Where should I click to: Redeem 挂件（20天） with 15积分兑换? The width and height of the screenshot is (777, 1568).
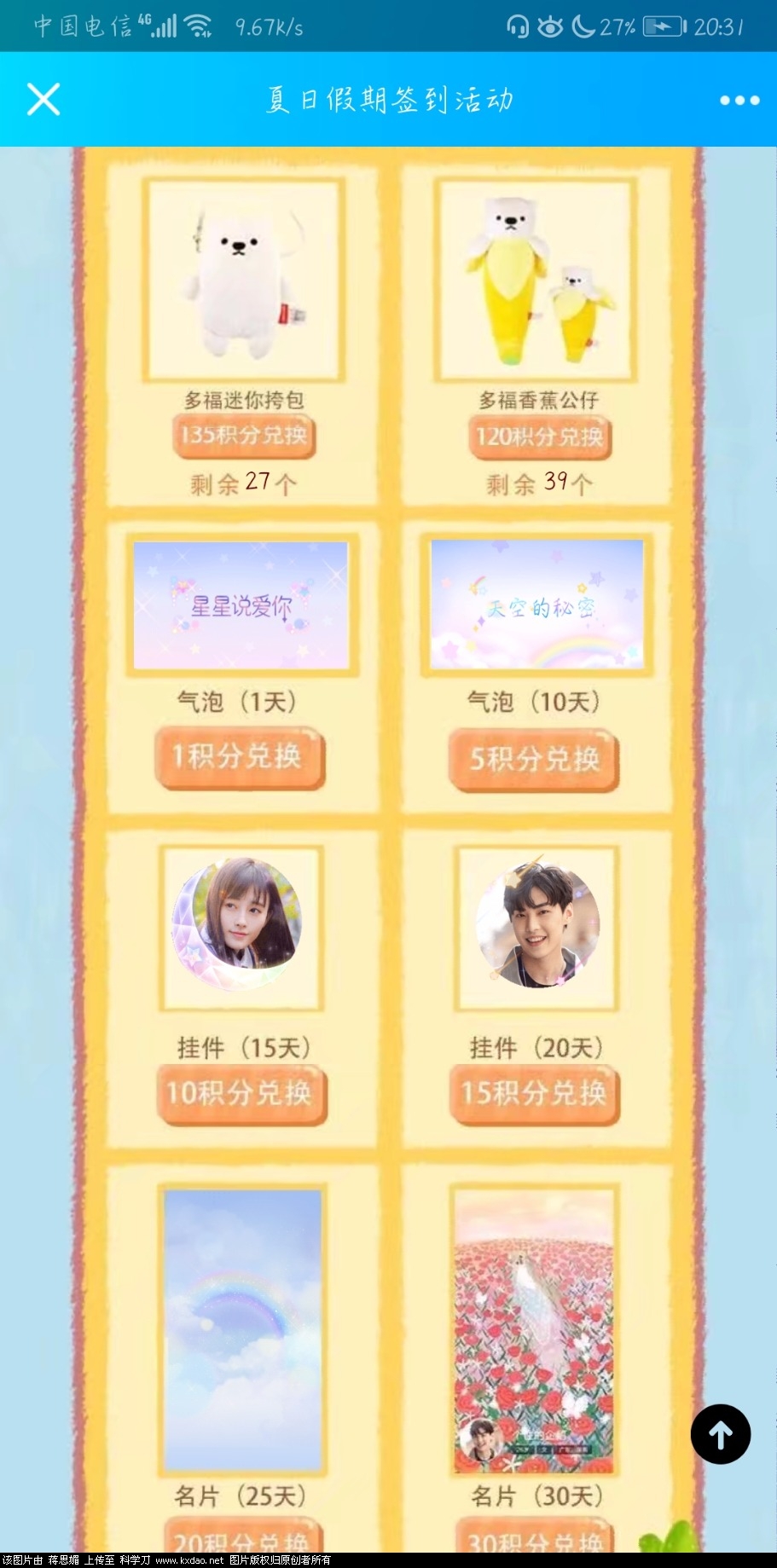pyautogui.click(x=534, y=1094)
